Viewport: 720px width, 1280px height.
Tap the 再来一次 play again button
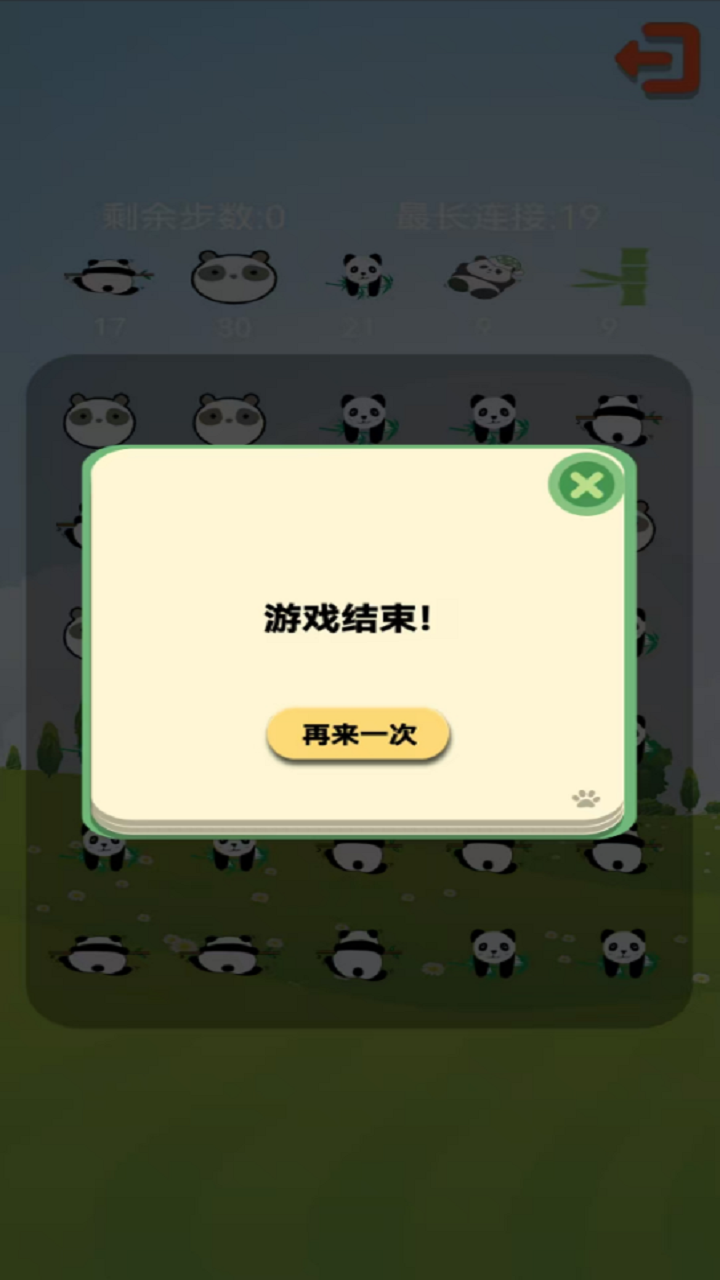(358, 736)
